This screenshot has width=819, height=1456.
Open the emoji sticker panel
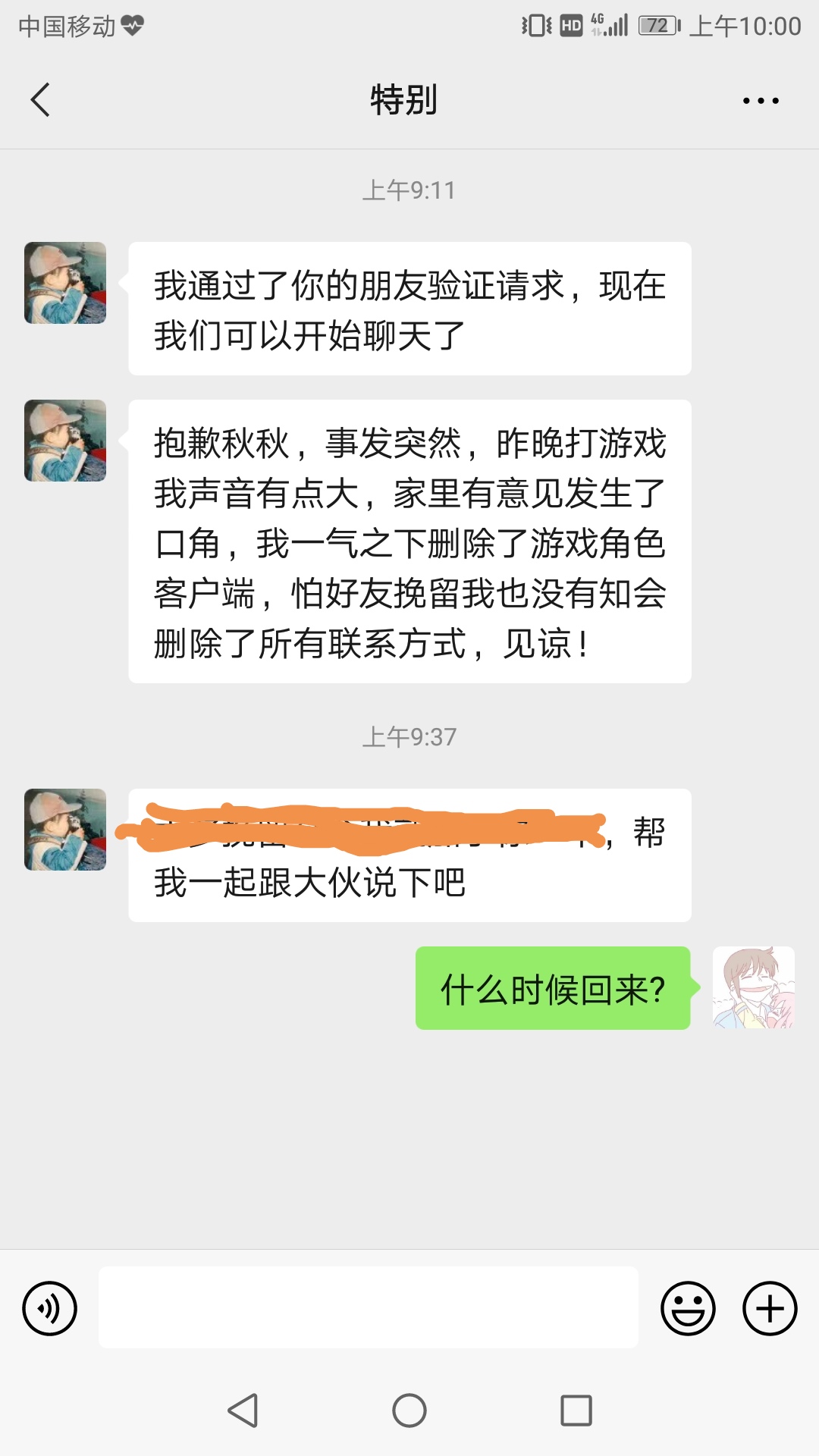point(688,1308)
